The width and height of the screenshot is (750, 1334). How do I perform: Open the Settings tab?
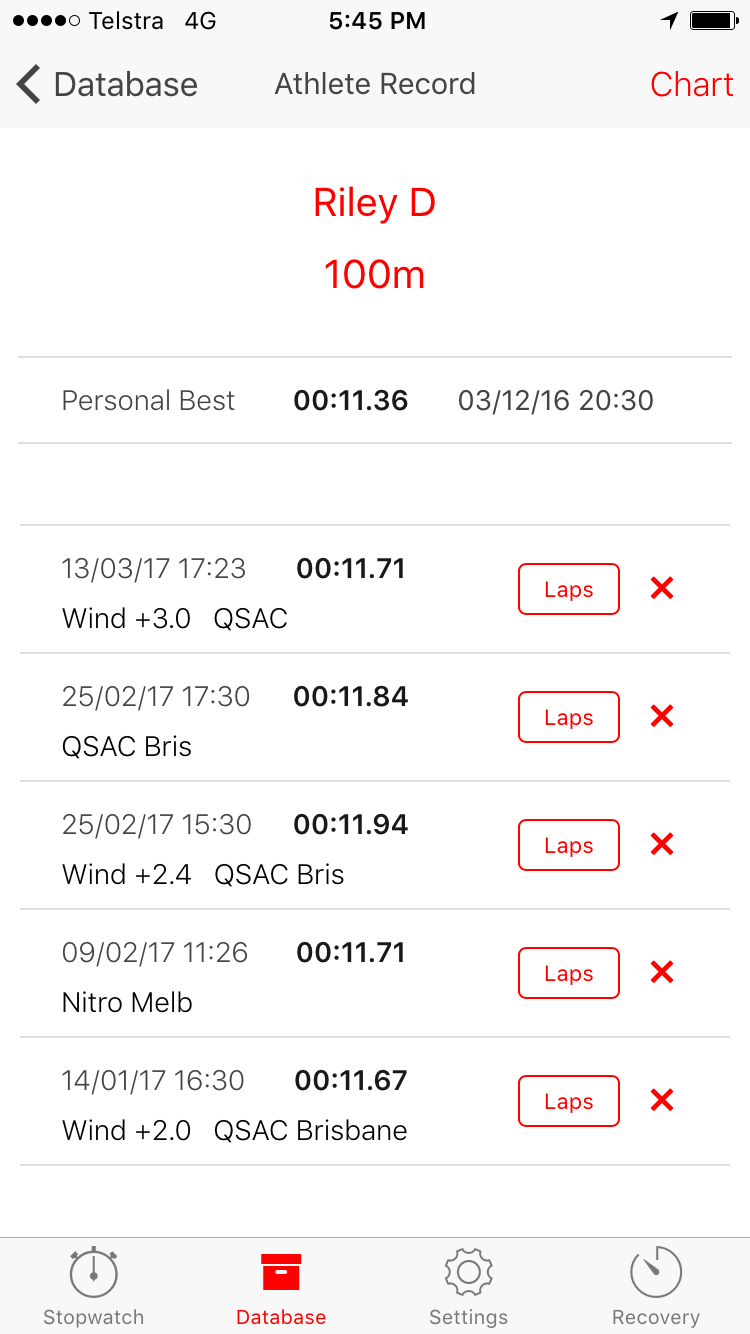468,1286
